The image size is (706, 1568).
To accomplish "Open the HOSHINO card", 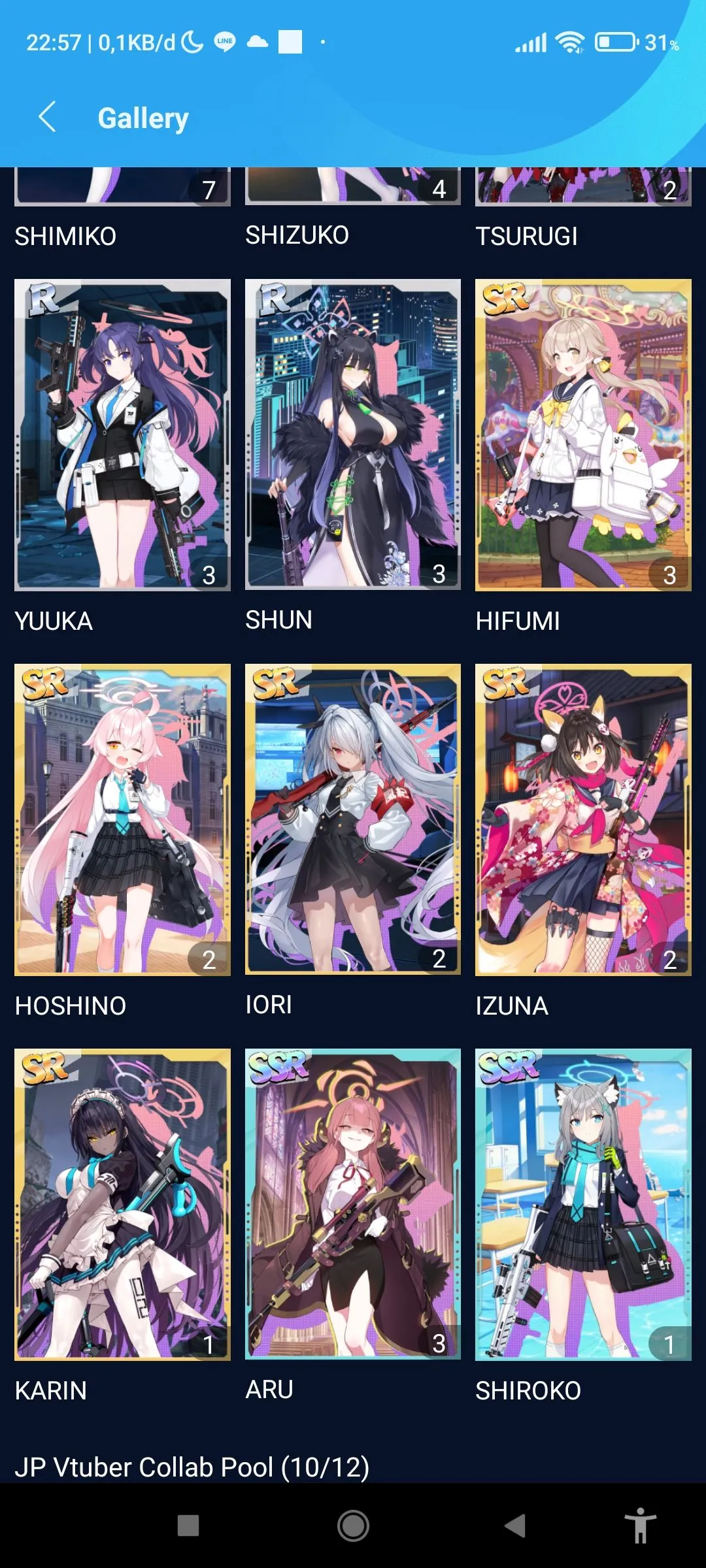I will pyautogui.click(x=122, y=819).
